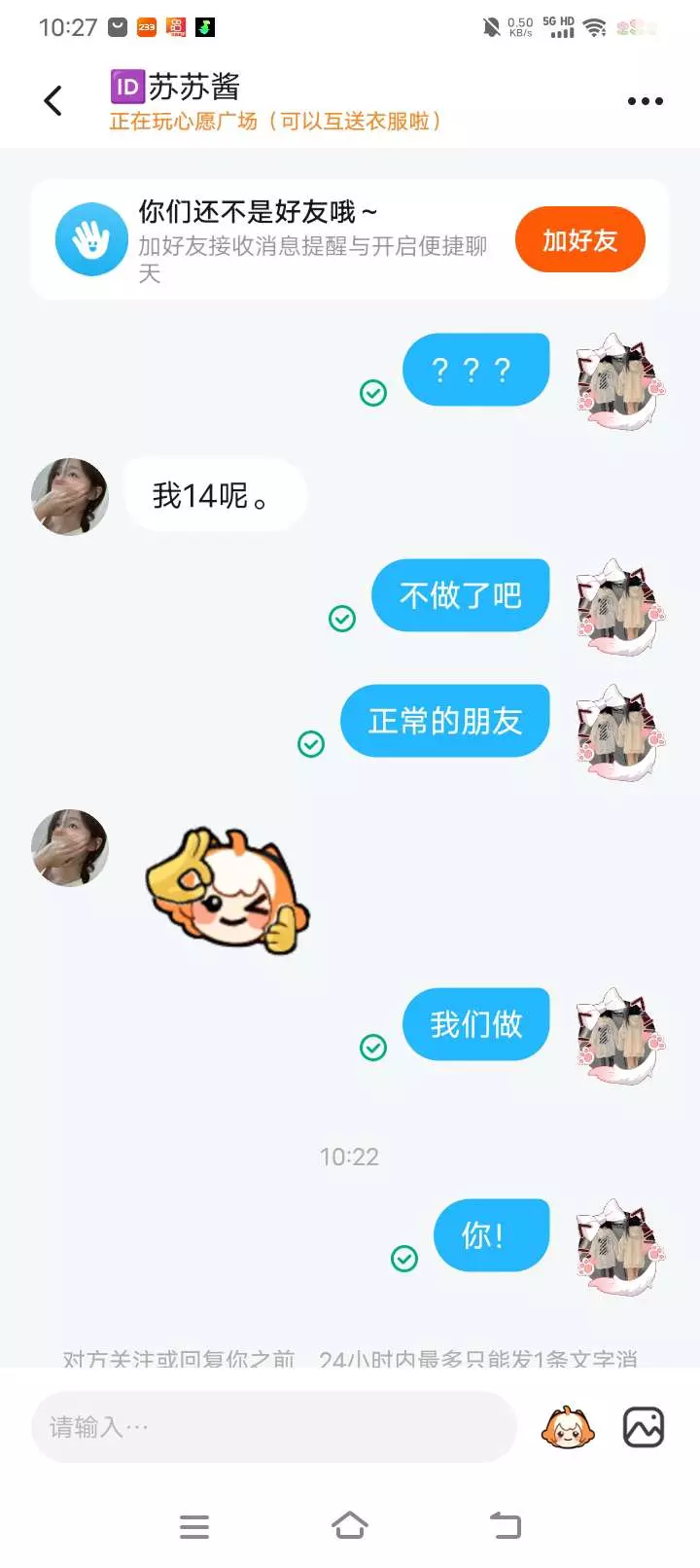
Task: Open the 正在玩心愿广场 status link
Action: point(276,122)
